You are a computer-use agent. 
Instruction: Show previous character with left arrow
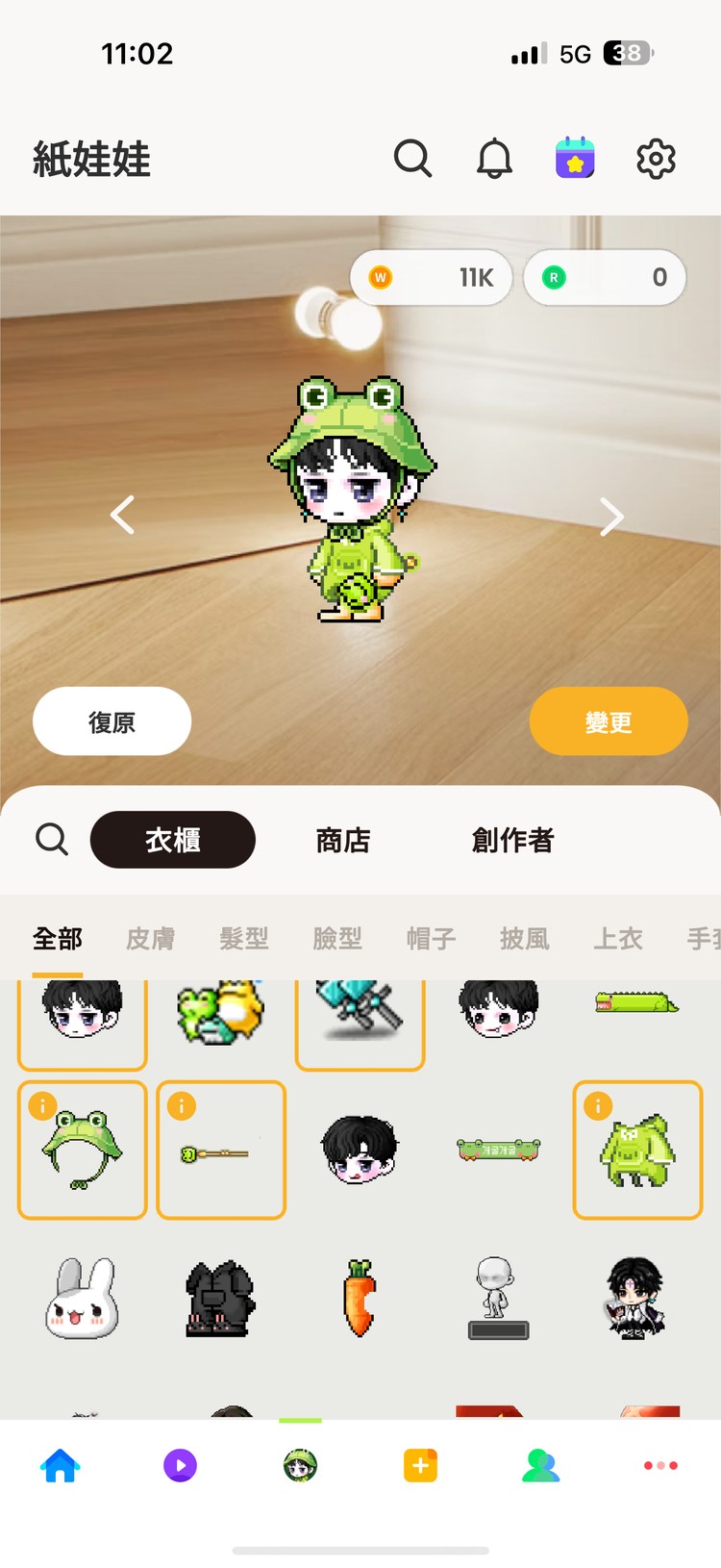[122, 516]
